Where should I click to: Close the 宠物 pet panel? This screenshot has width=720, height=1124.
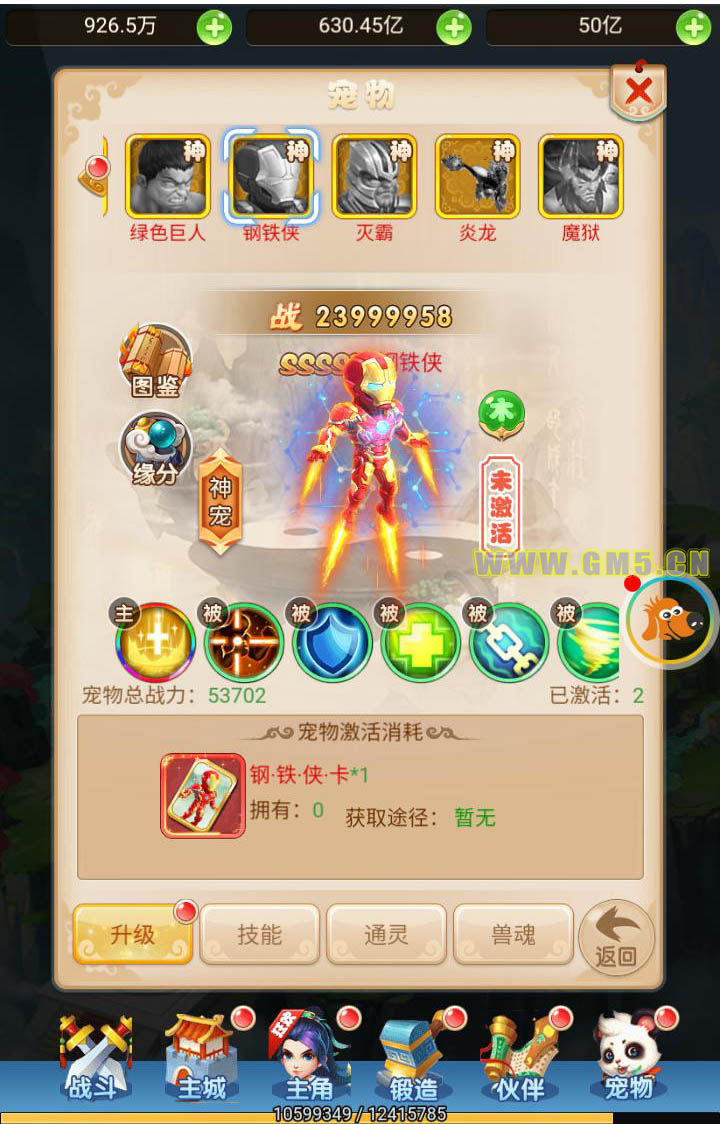coord(638,93)
